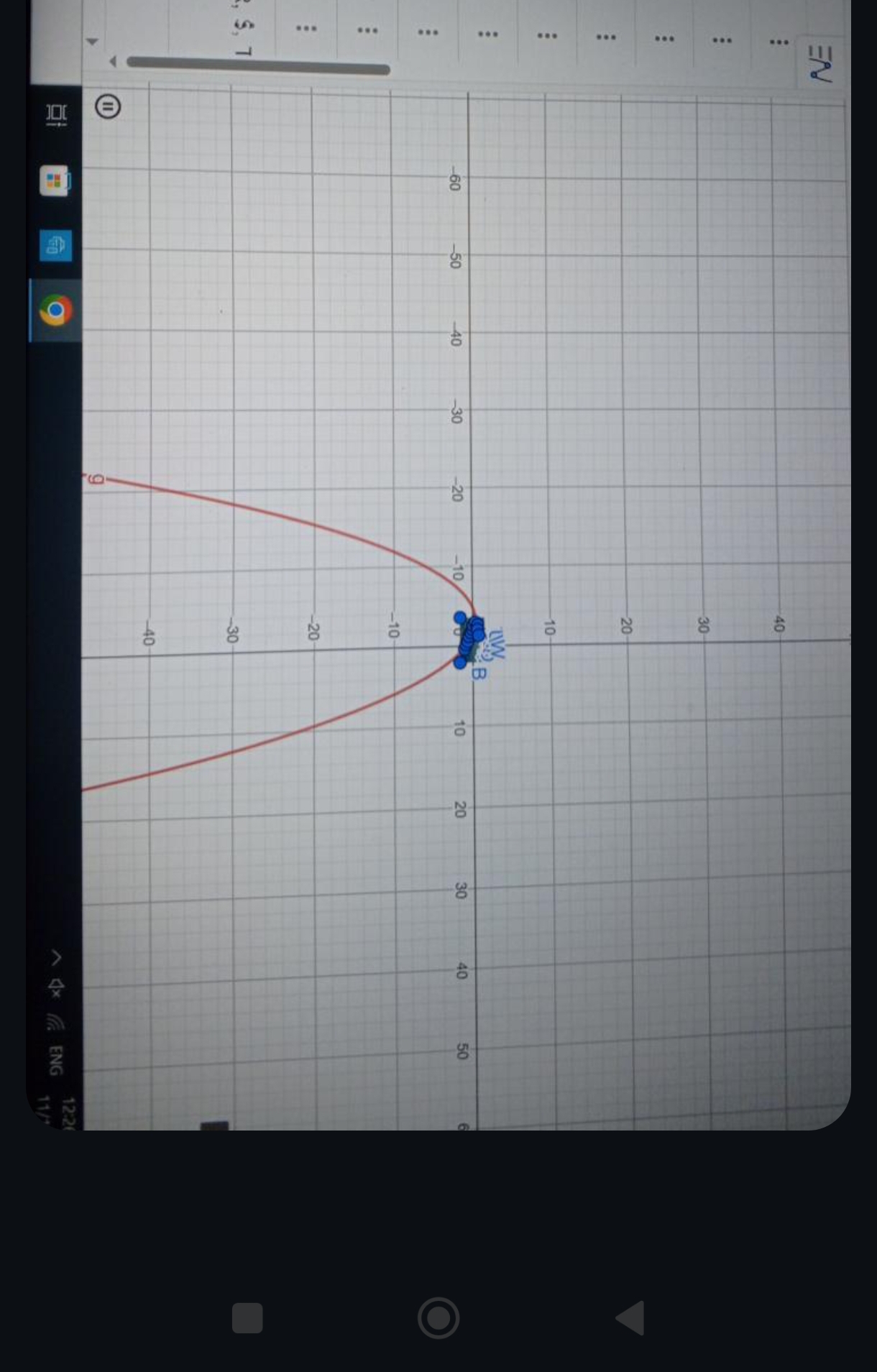Screen dimensions: 877x1372
Task: Open the recent apps view
Action: point(247,1317)
